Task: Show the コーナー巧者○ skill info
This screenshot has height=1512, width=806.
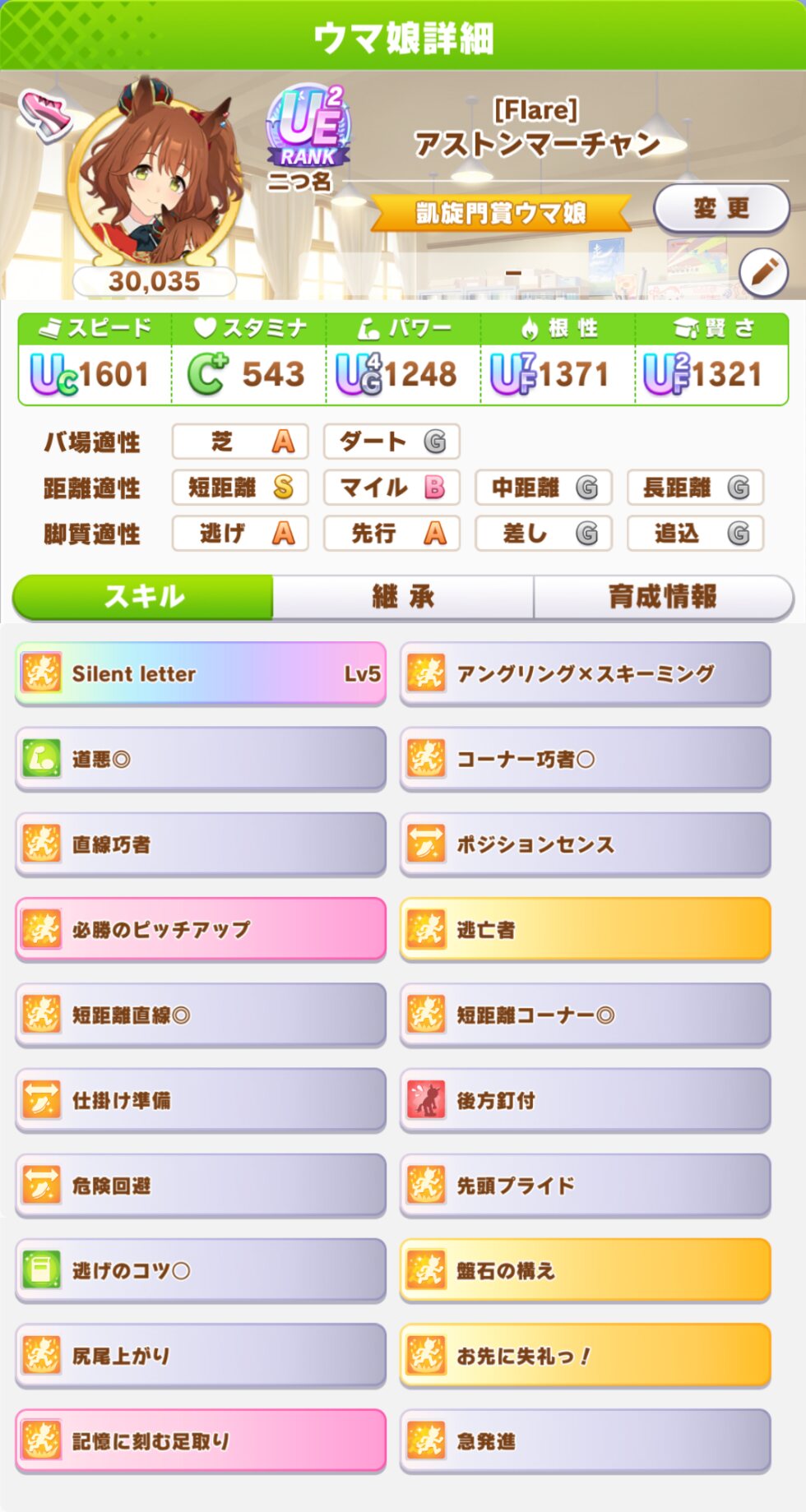Action: pos(585,759)
